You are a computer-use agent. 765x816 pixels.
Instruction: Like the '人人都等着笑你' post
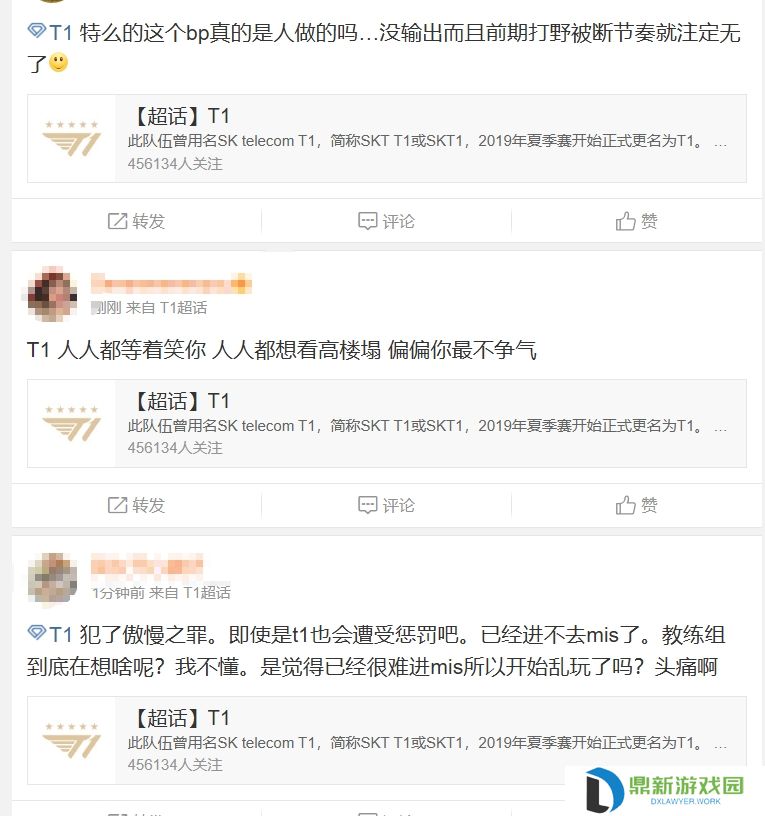[637, 505]
